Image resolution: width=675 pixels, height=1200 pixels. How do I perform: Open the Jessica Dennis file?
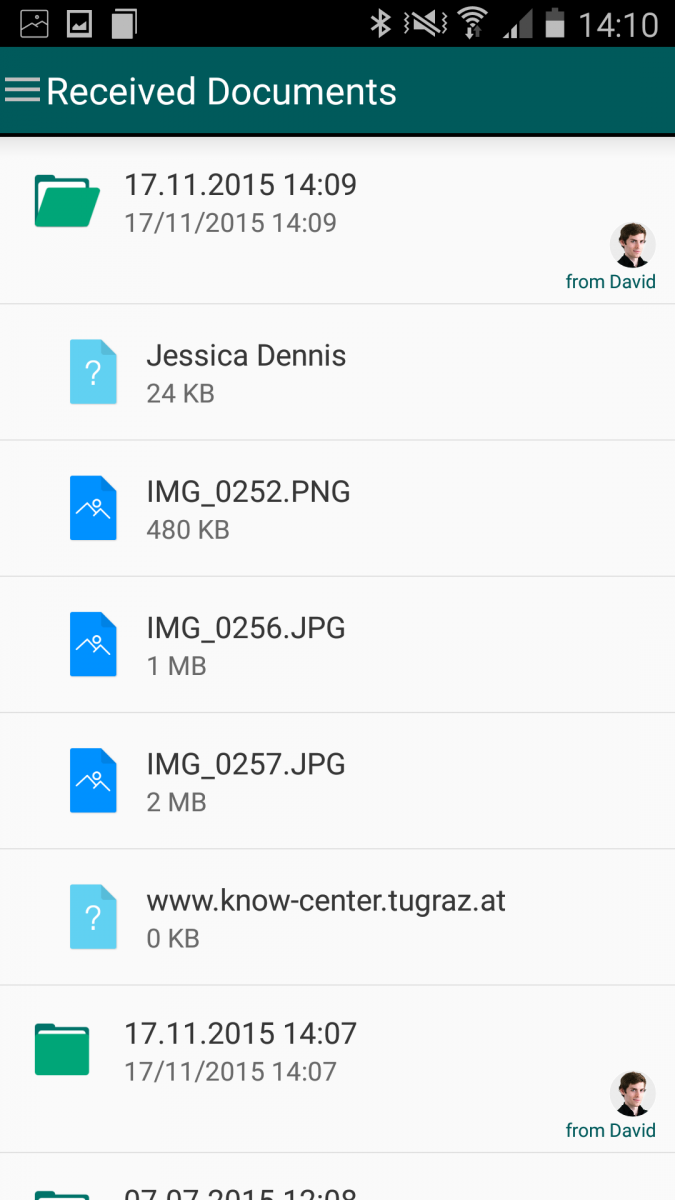(337, 372)
